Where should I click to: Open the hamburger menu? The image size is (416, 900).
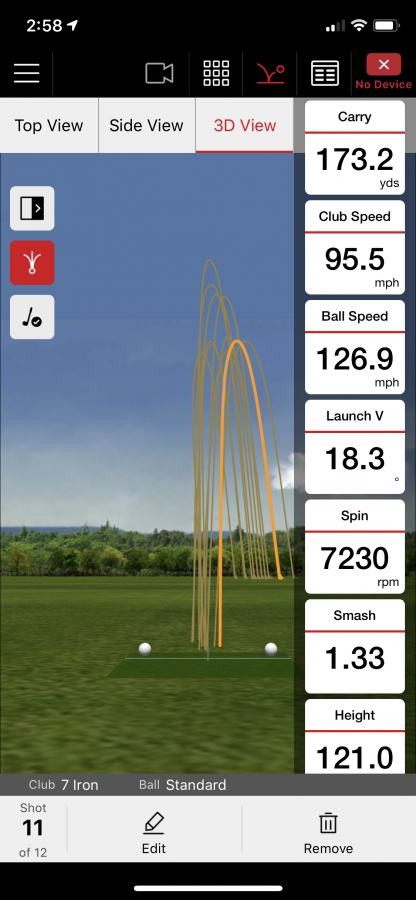[x=26, y=73]
